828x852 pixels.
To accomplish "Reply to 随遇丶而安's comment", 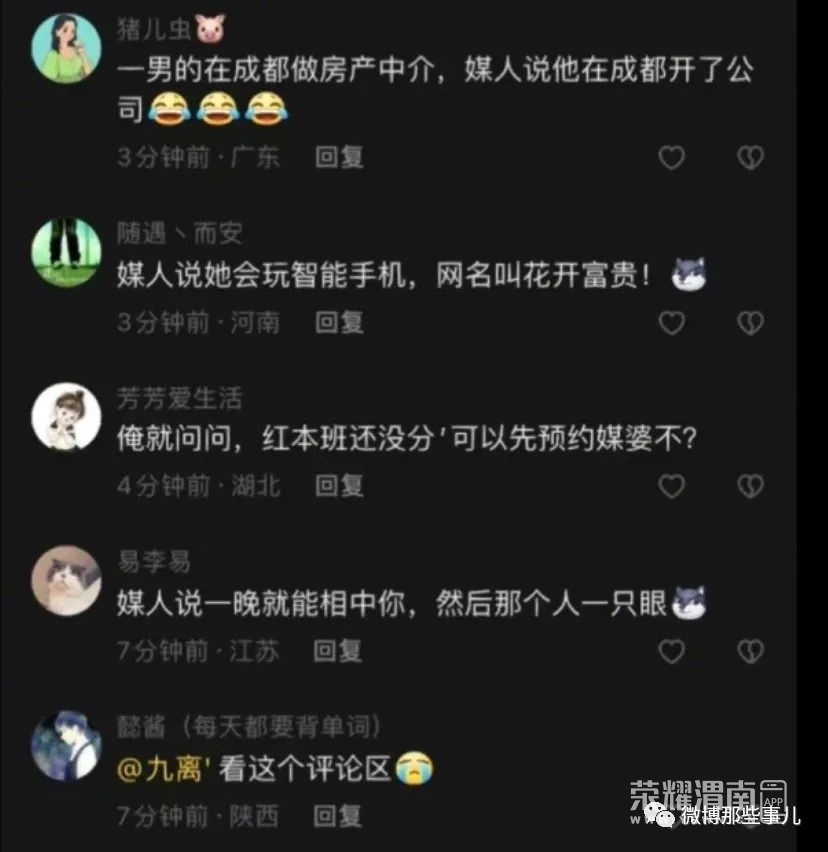I will (339, 322).
